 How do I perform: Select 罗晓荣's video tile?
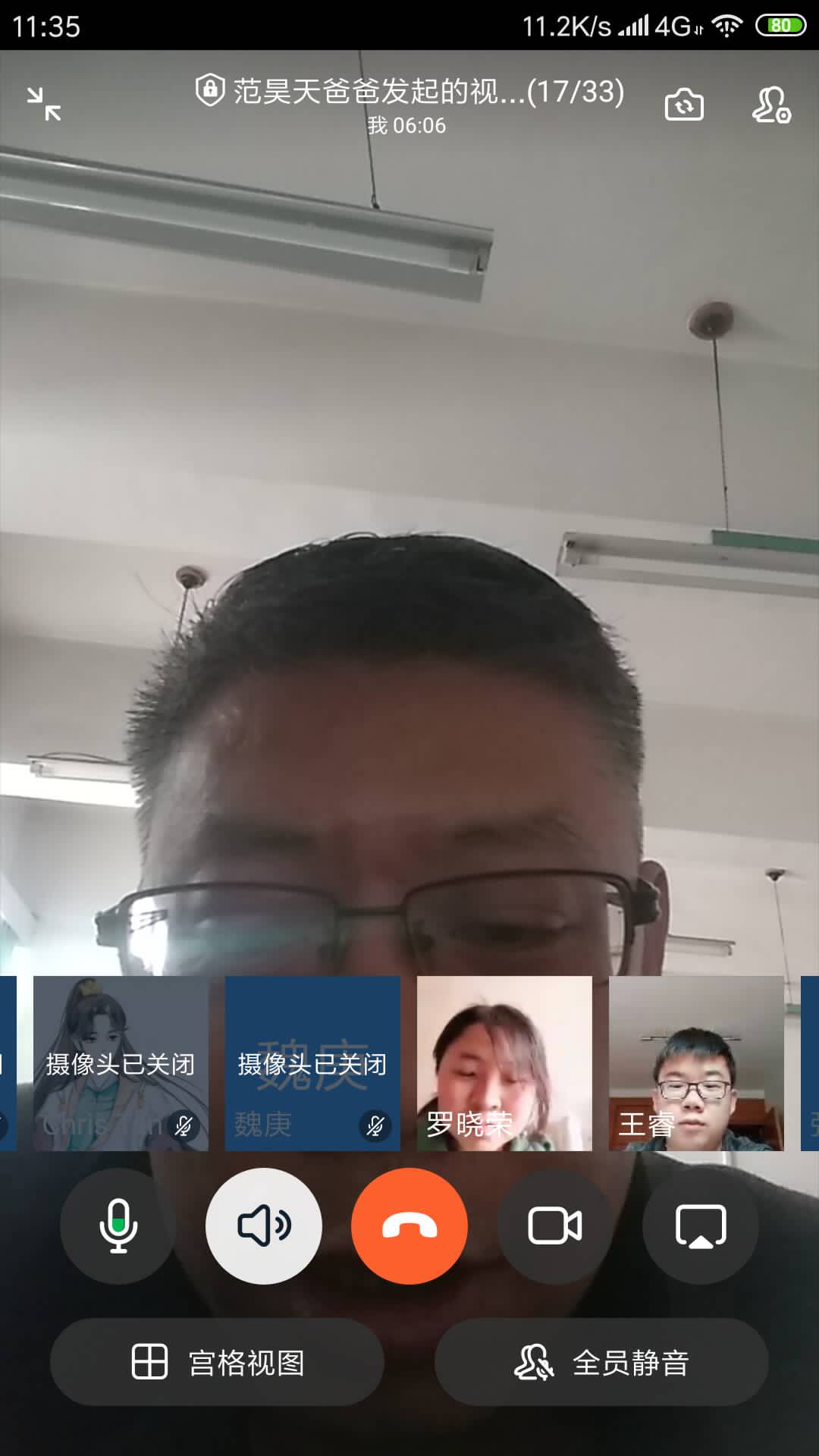point(504,1063)
